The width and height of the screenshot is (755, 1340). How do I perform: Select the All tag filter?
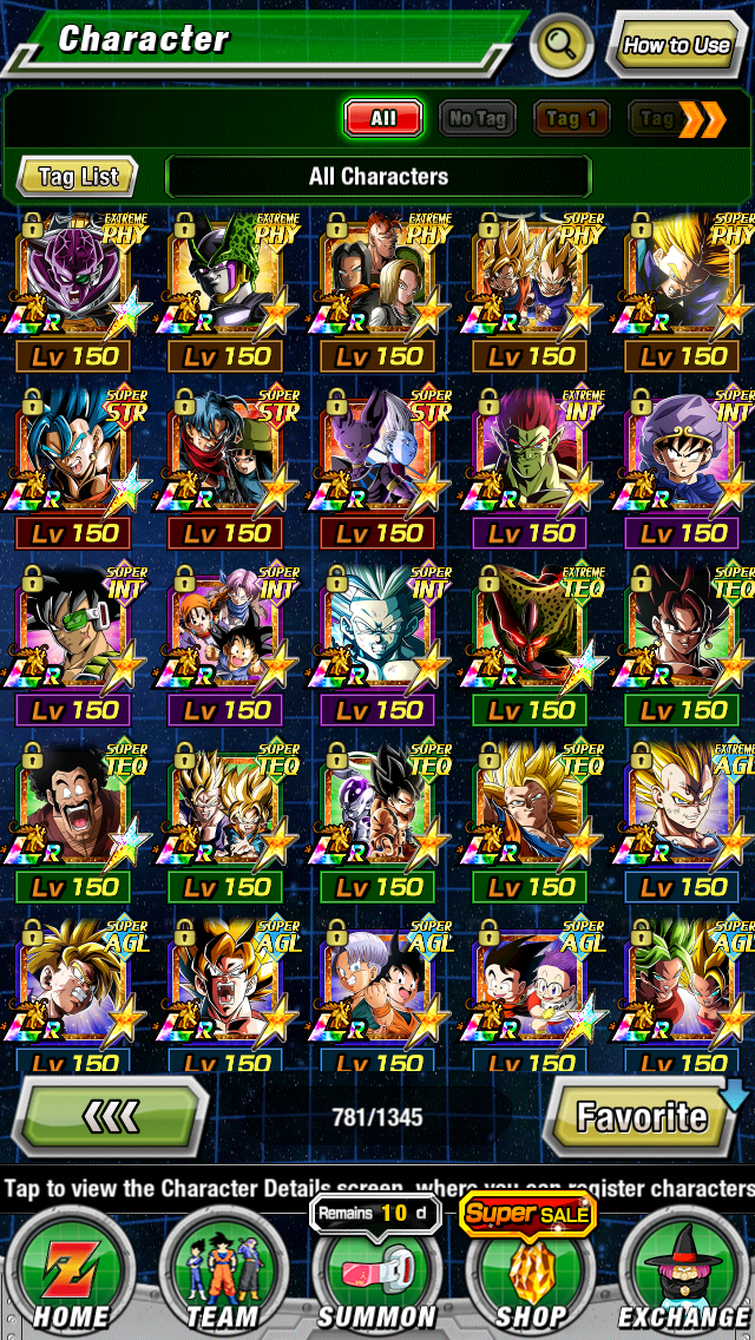pyautogui.click(x=383, y=118)
